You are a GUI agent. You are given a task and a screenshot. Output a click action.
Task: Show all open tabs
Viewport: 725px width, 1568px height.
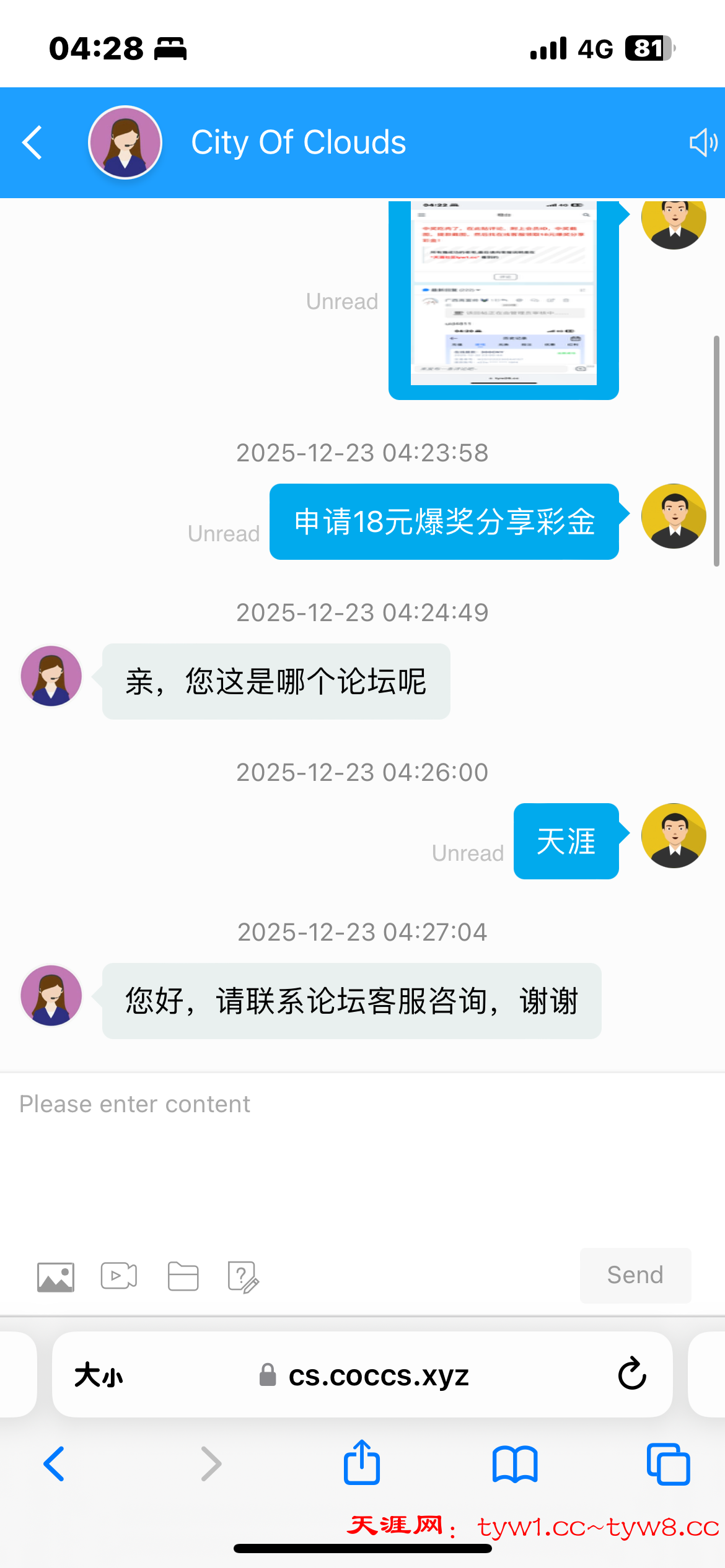coord(668,1464)
